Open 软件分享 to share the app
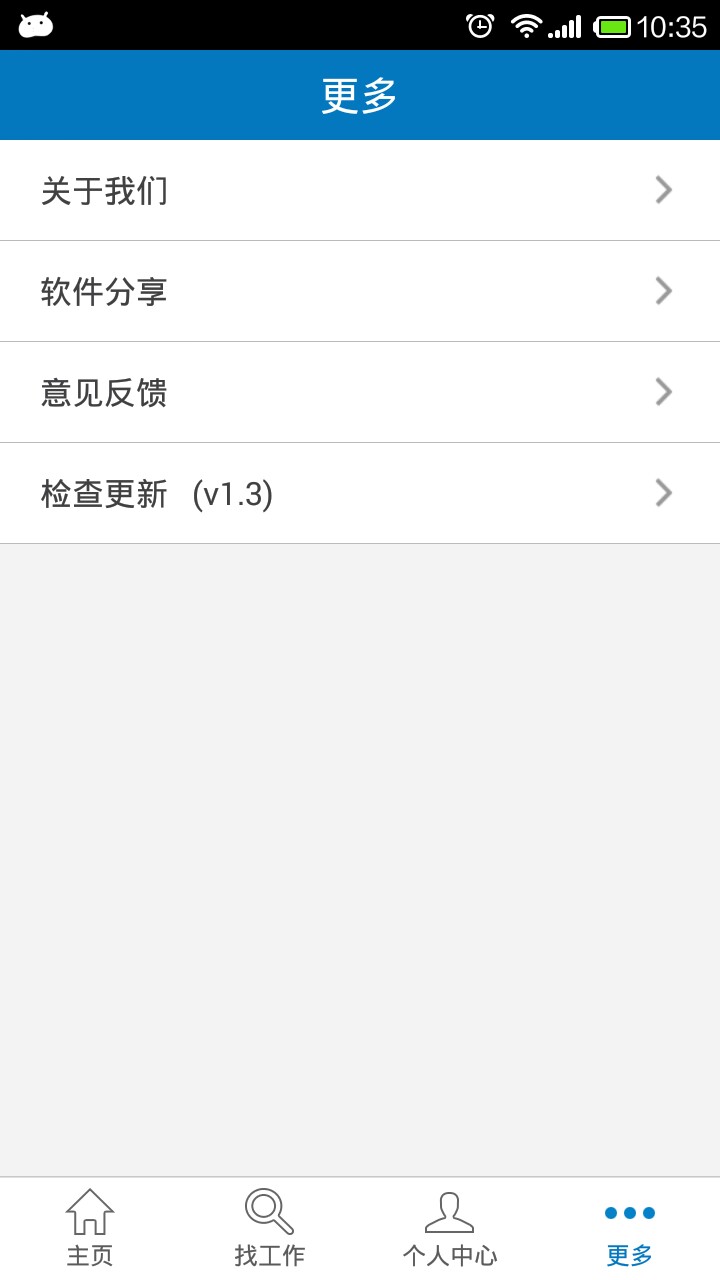 [360, 291]
